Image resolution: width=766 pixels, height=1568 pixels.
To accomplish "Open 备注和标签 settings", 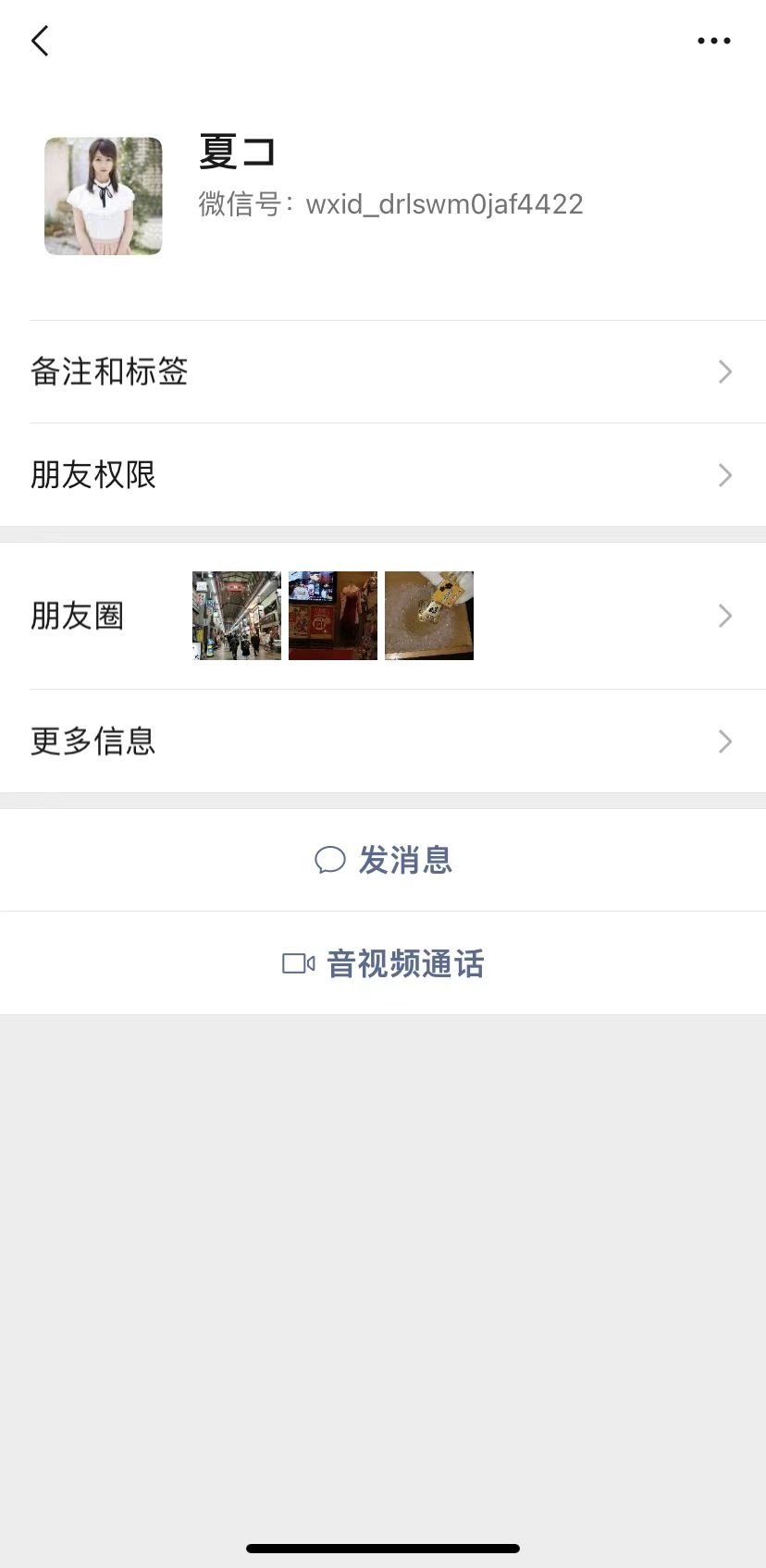I will [x=383, y=372].
